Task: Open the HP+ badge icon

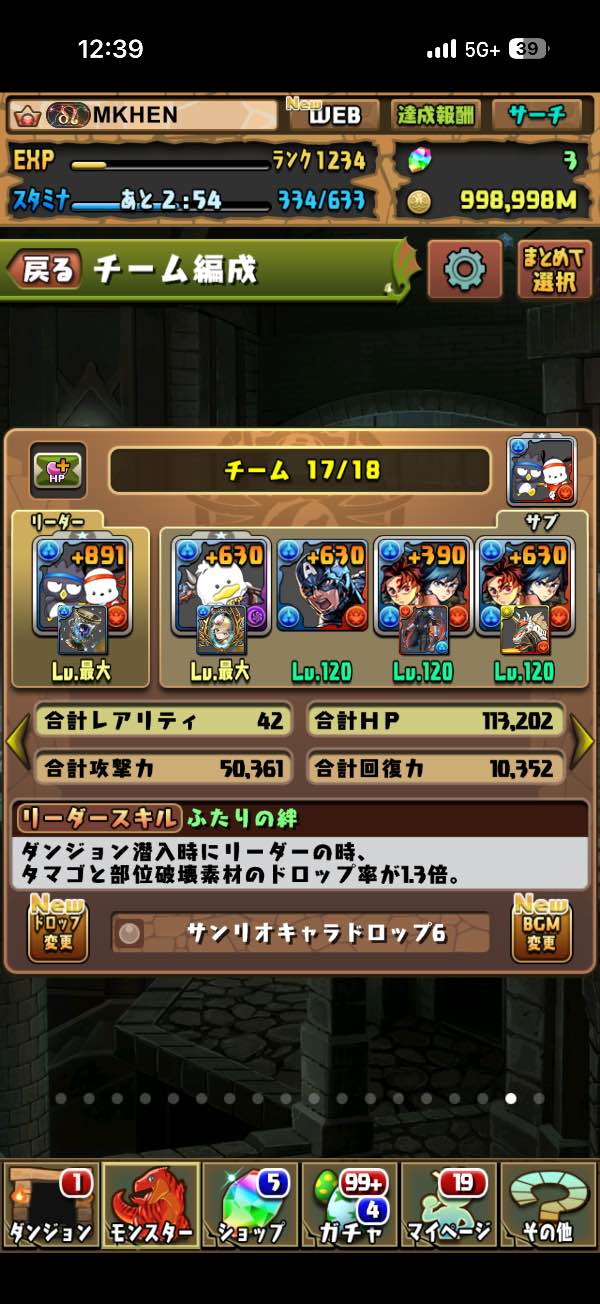Action: point(57,470)
